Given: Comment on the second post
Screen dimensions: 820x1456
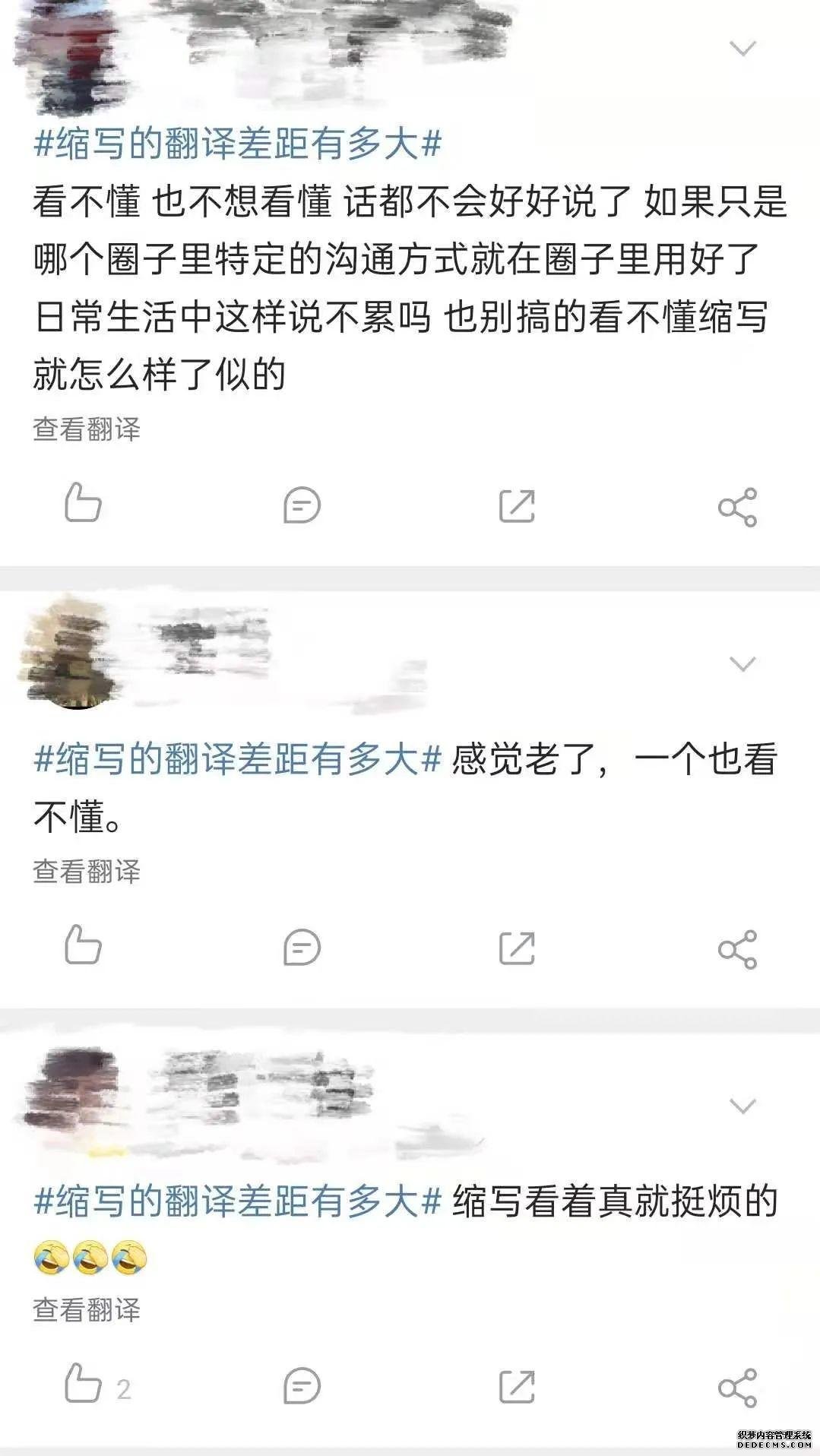Looking at the screenshot, I should (302, 946).
